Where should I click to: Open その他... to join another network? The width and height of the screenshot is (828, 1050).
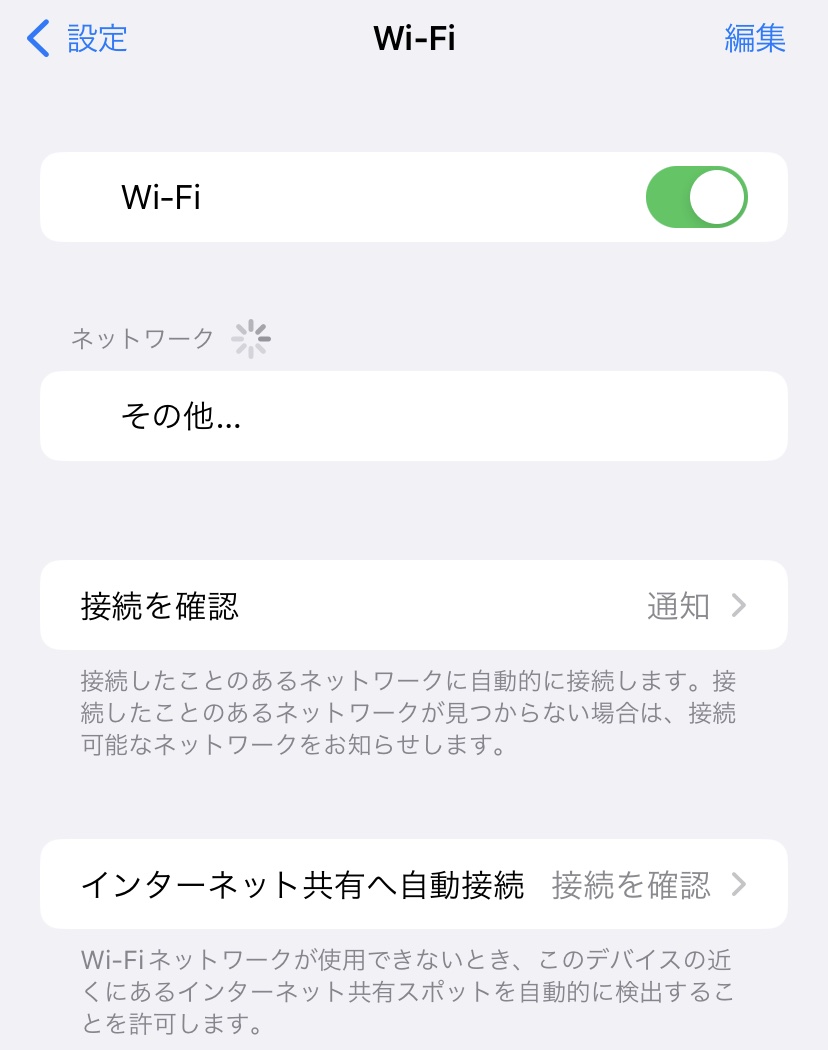413,416
